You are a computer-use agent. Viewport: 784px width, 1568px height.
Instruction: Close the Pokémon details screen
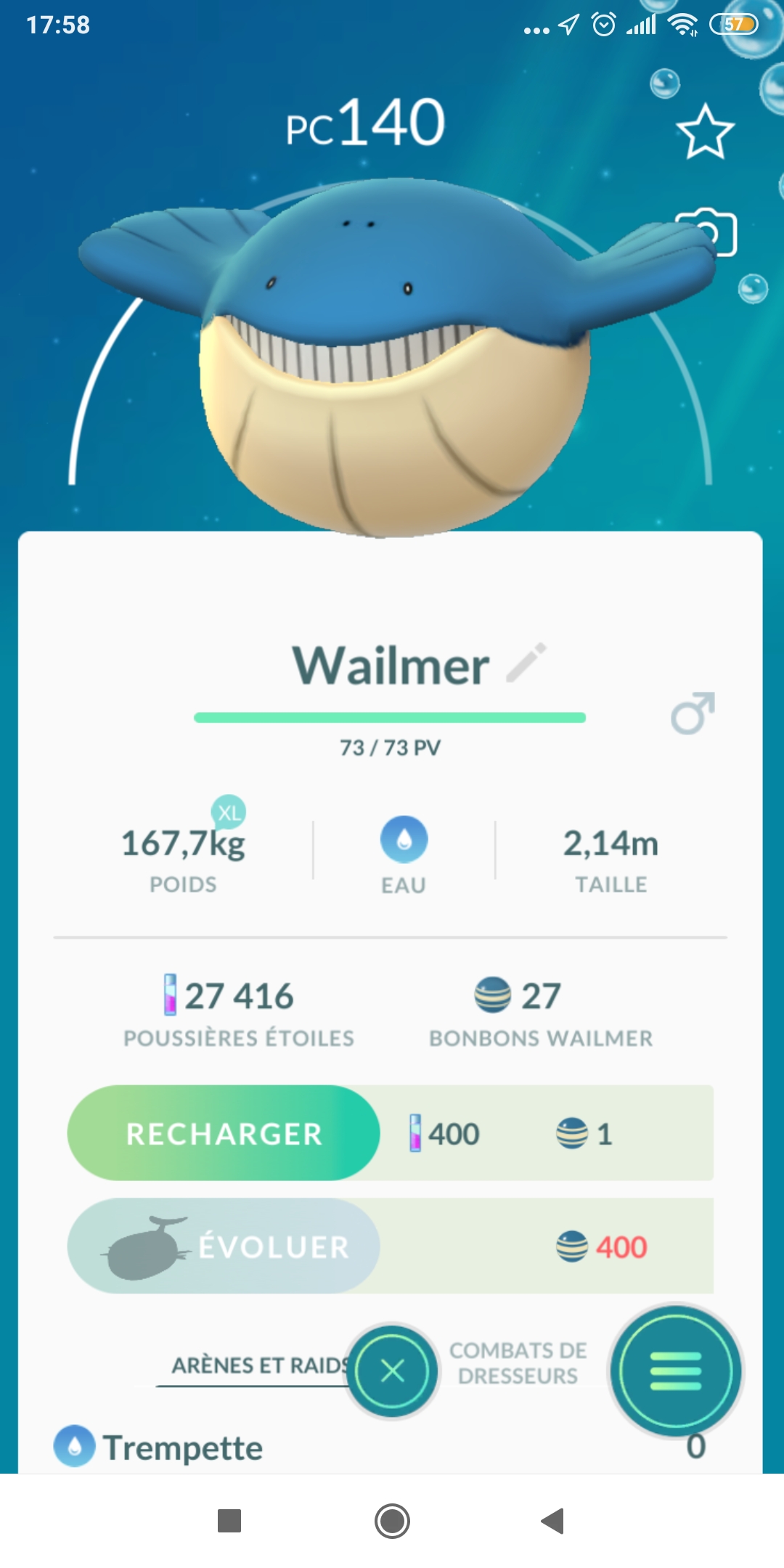click(393, 1371)
